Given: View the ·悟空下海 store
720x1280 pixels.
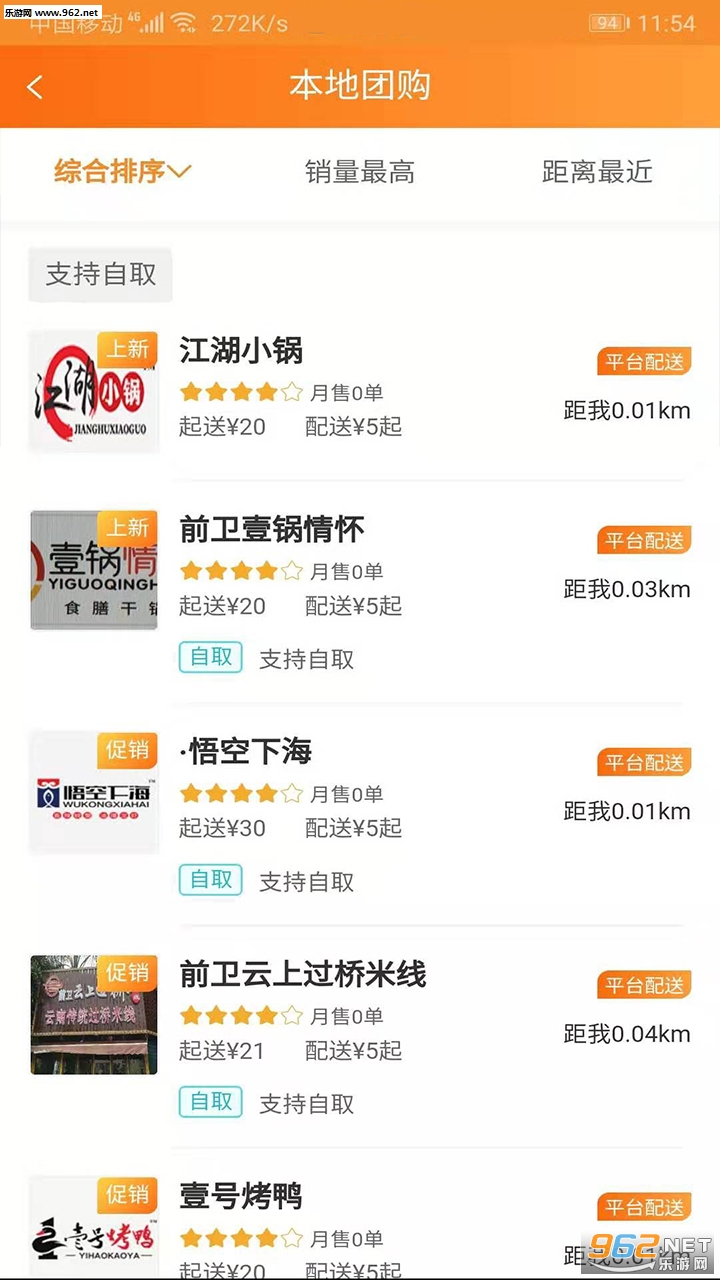Looking at the screenshot, I should click(246, 751).
